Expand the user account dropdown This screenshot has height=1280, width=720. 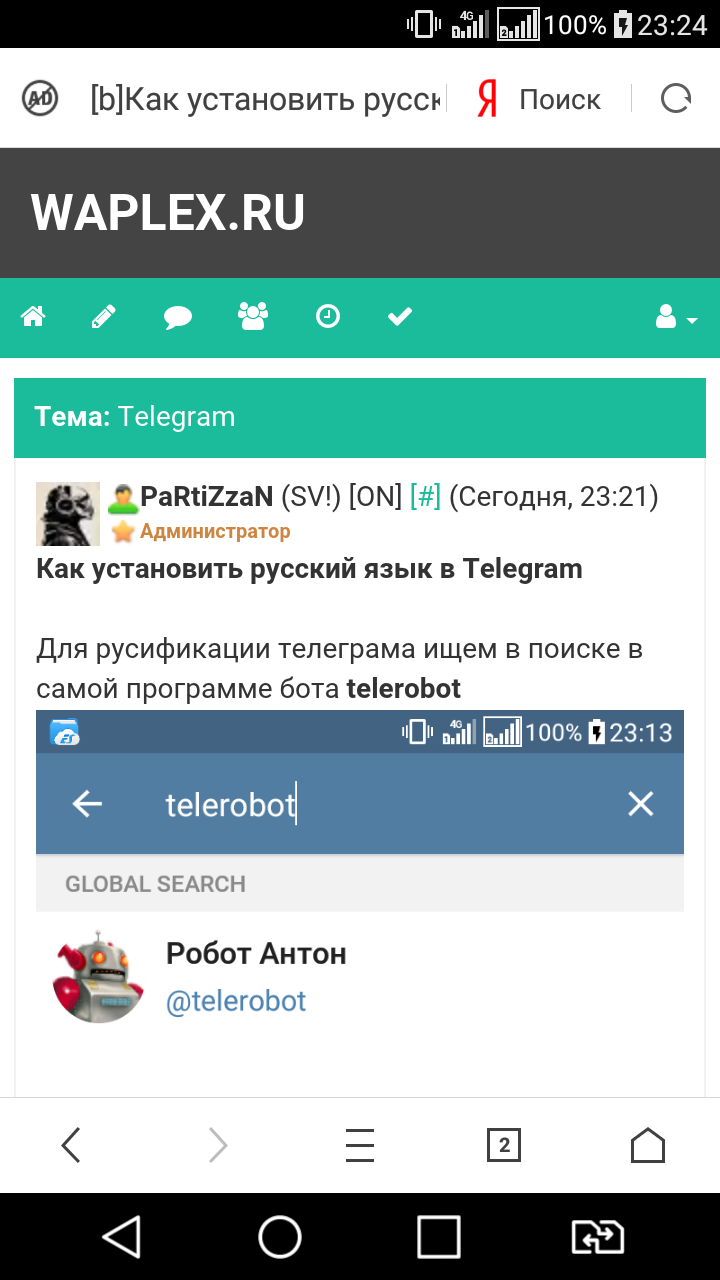pos(676,318)
